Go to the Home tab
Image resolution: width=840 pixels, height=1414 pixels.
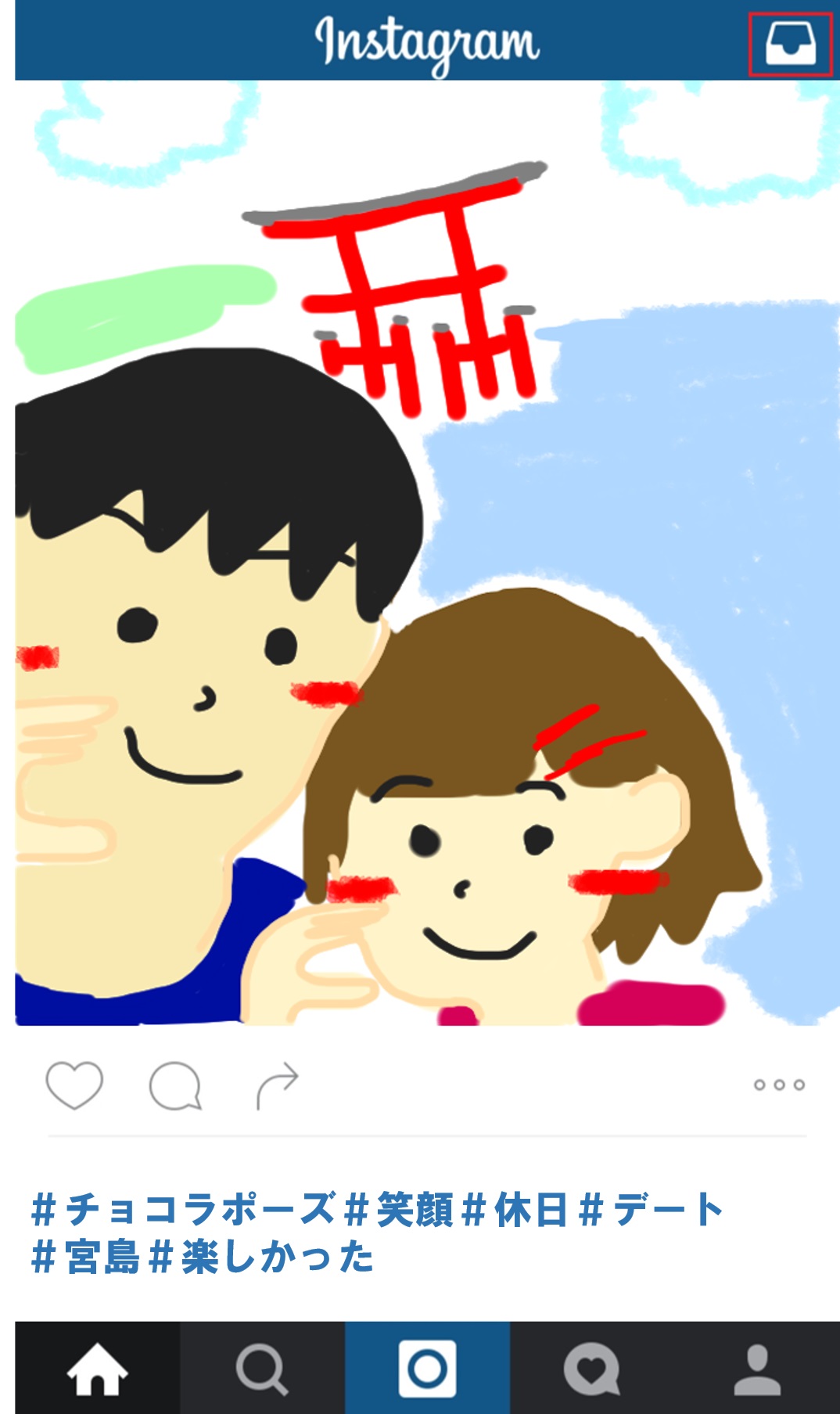click(98, 1368)
